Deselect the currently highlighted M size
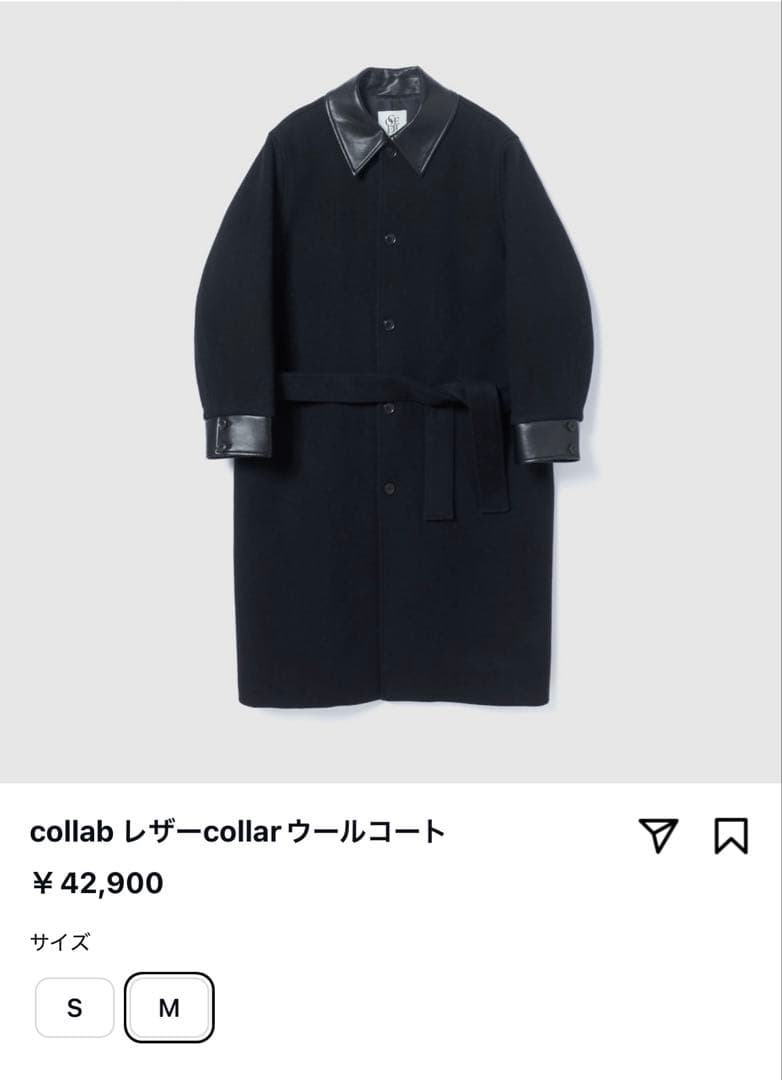The image size is (782, 1080). click(x=171, y=1008)
